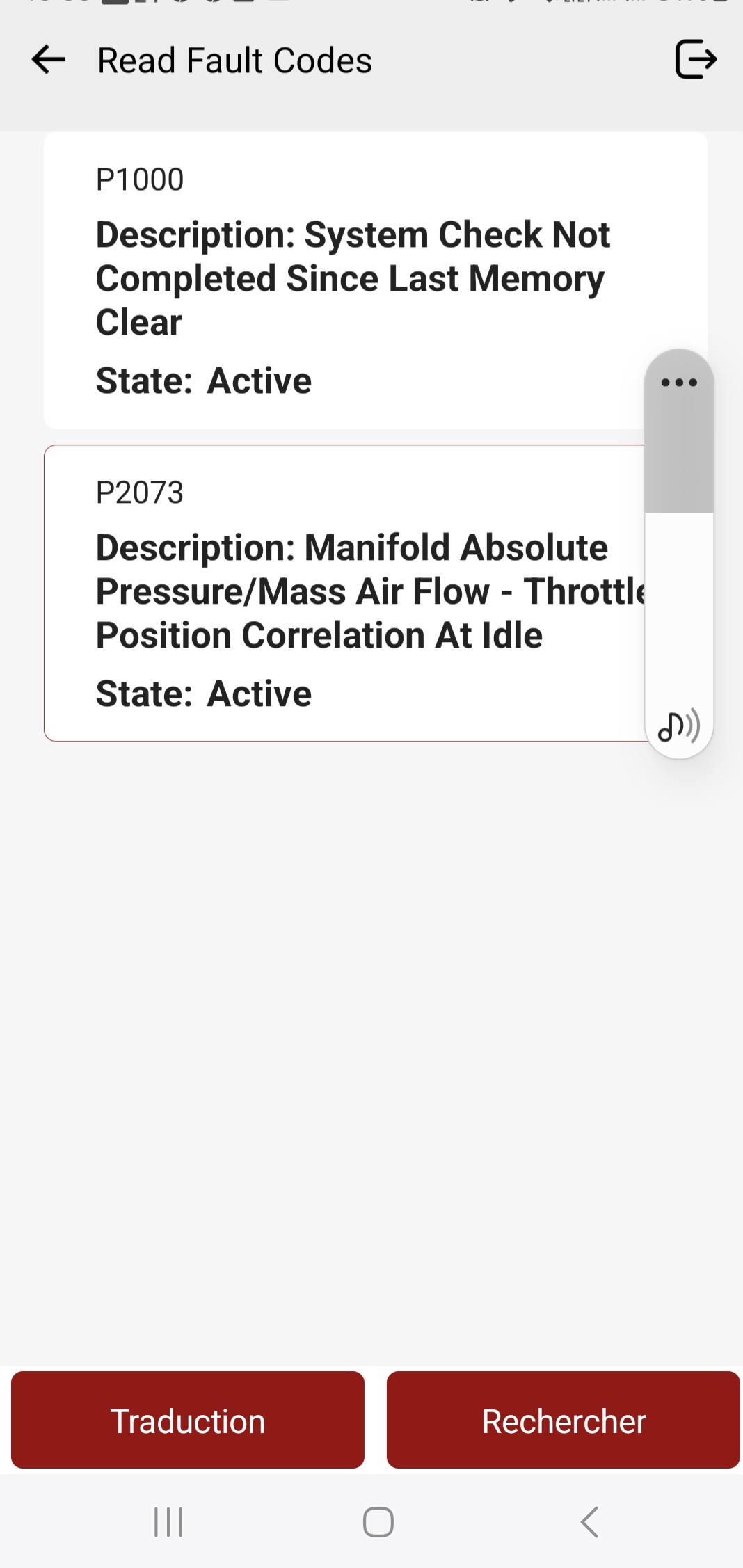Tap the Rechercher button
This screenshot has width=743, height=1568.
click(x=564, y=1421)
